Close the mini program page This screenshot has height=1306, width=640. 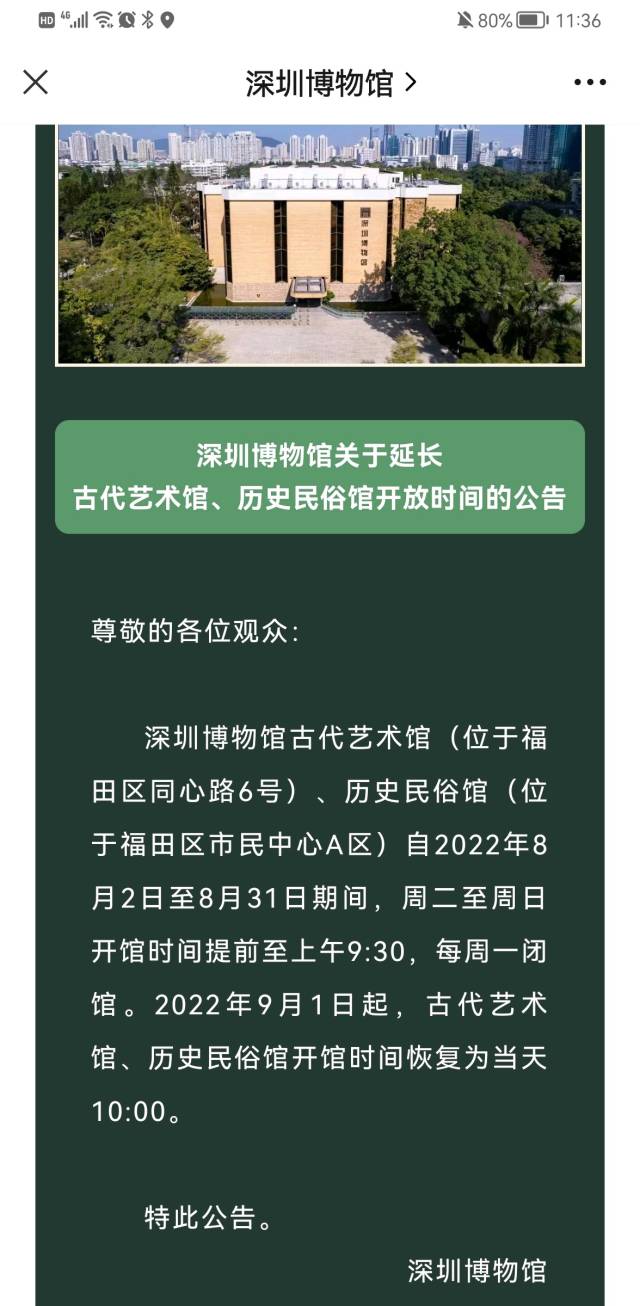(x=35, y=83)
